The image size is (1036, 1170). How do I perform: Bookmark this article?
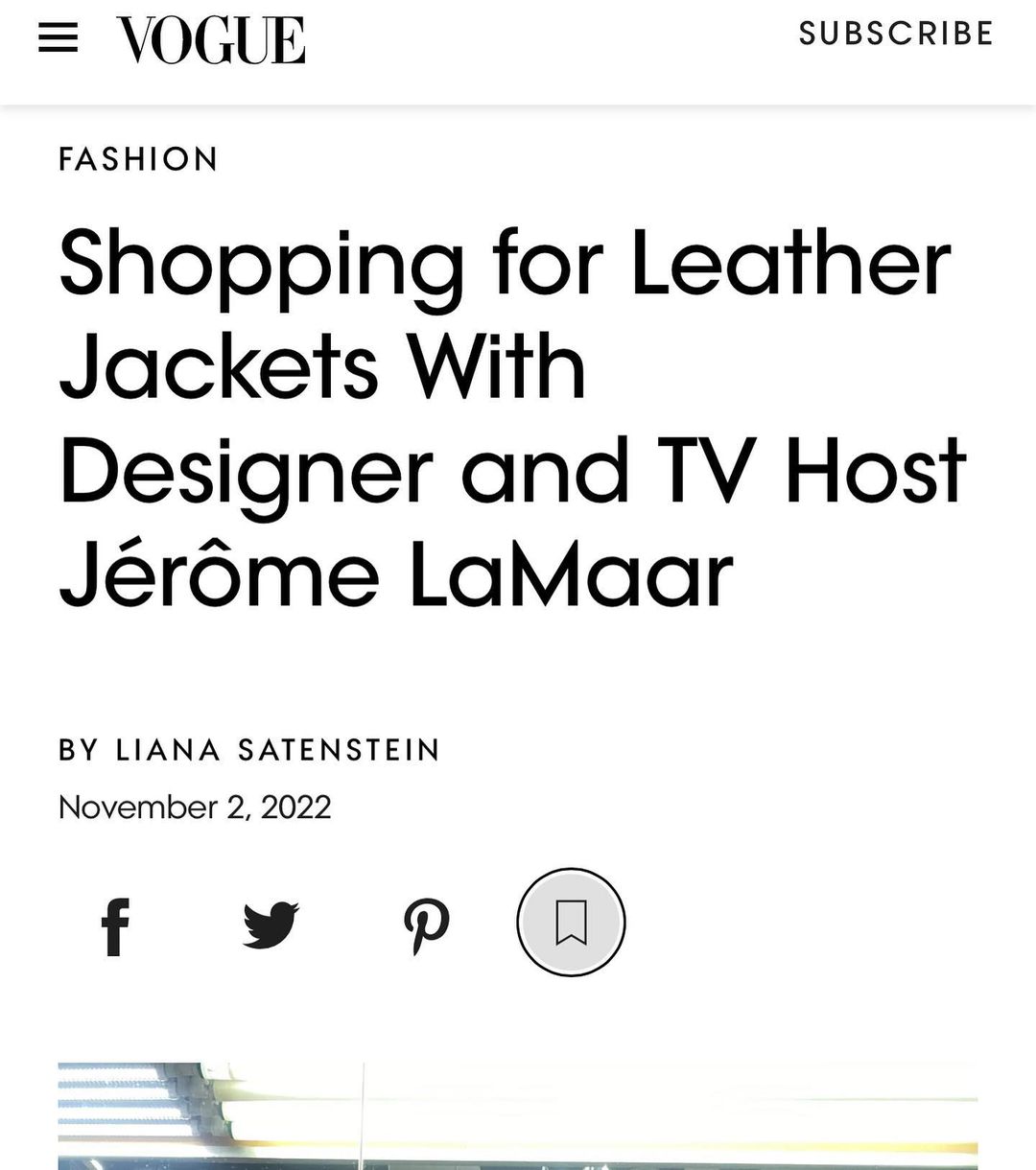572,923
